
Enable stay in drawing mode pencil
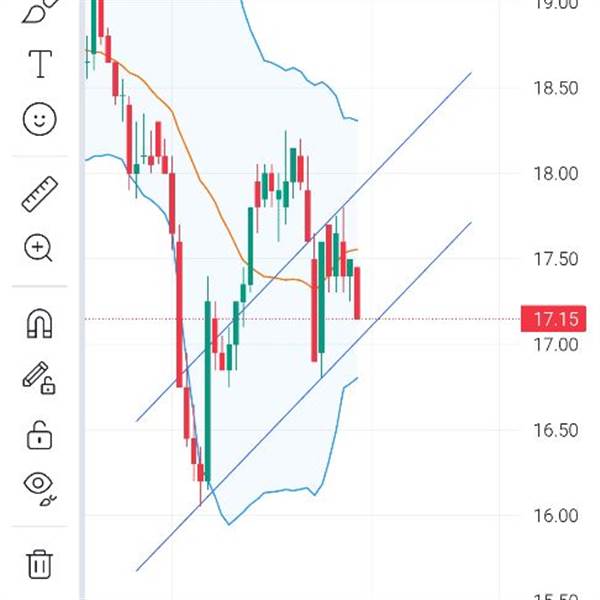[x=40, y=378]
